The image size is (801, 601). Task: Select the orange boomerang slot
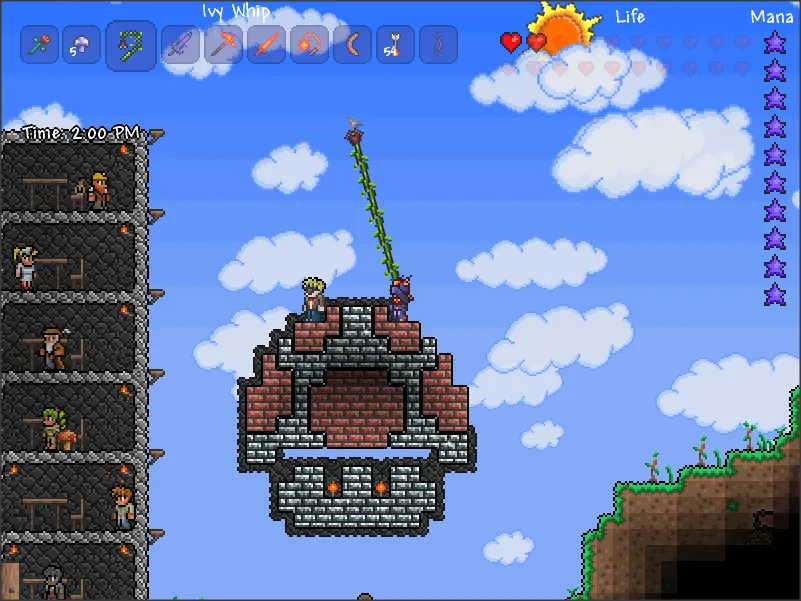pyautogui.click(x=352, y=45)
